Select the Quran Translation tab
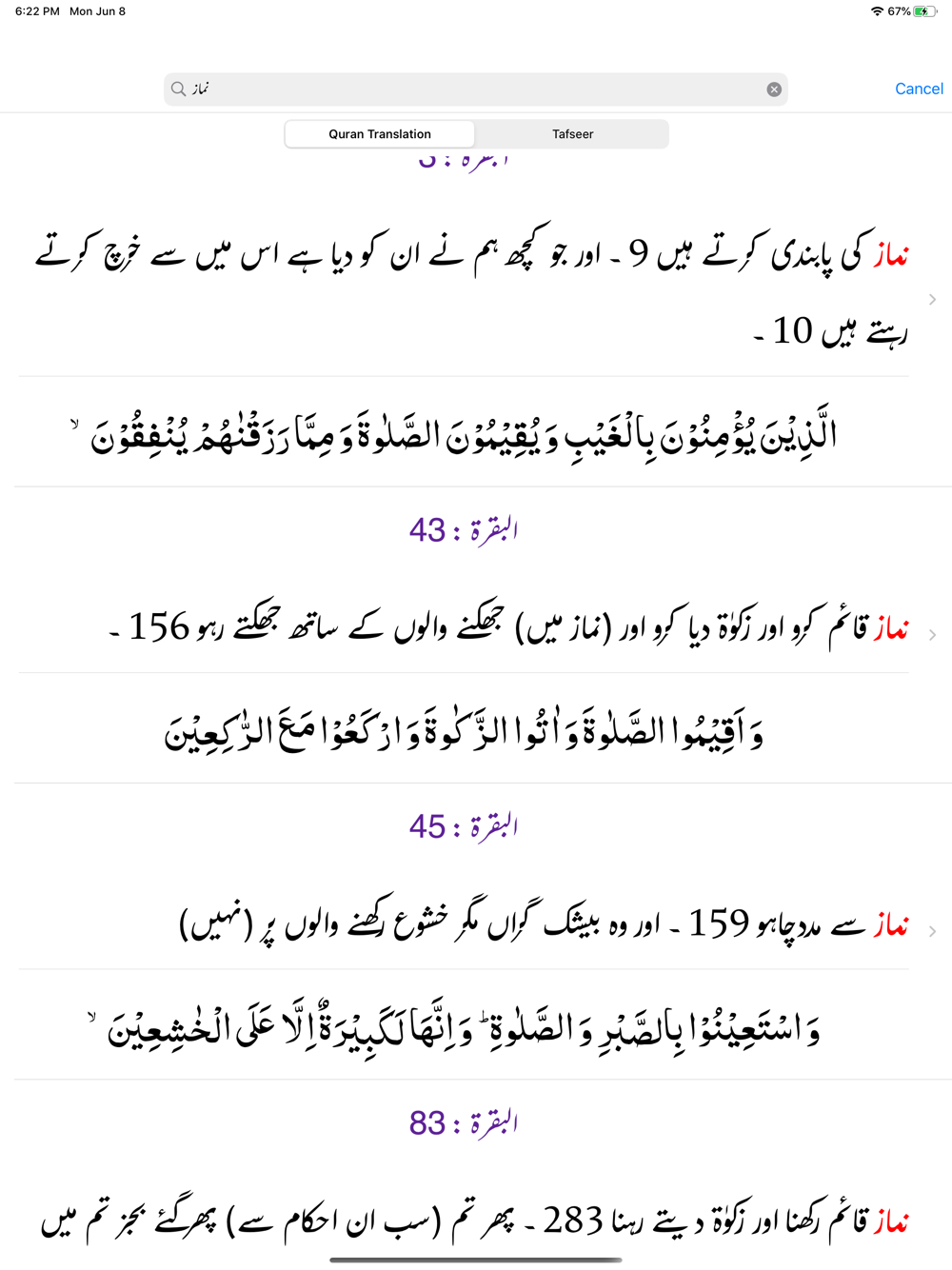Viewport: 952px width, 1270px height. [x=380, y=134]
